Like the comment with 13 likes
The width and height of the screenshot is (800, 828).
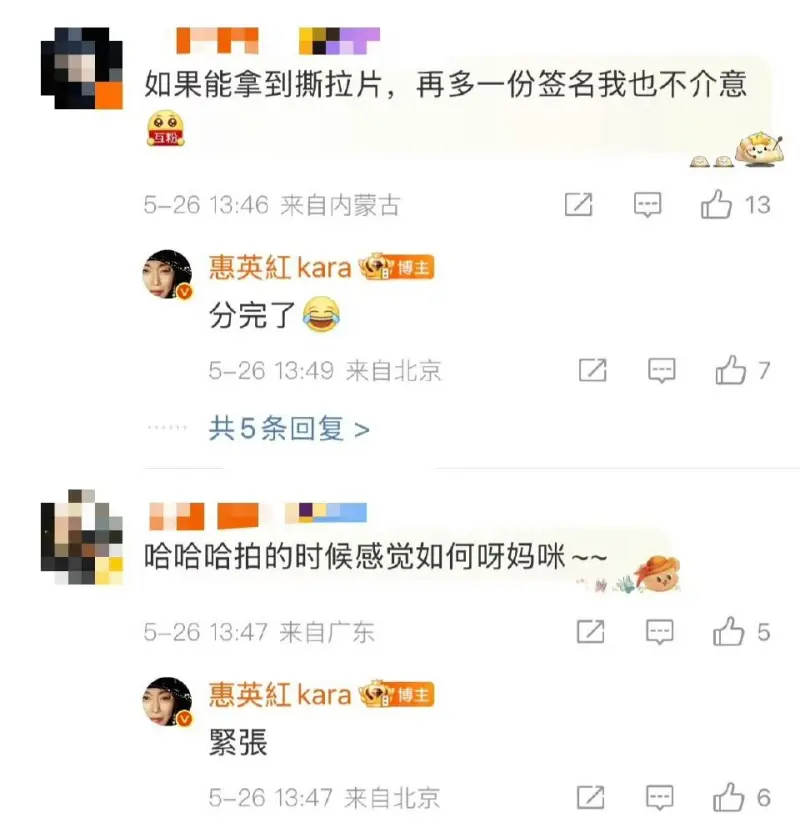click(x=717, y=205)
